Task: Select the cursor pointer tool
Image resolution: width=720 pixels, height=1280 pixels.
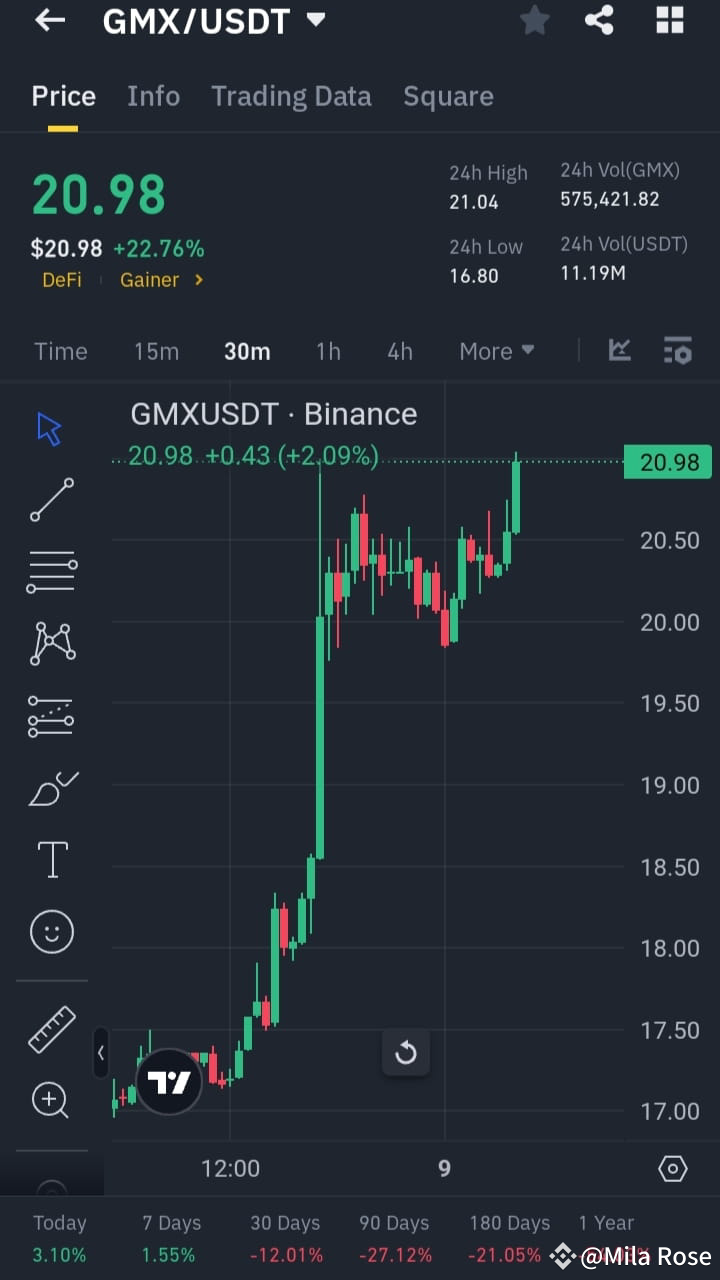Action: pos(48,427)
